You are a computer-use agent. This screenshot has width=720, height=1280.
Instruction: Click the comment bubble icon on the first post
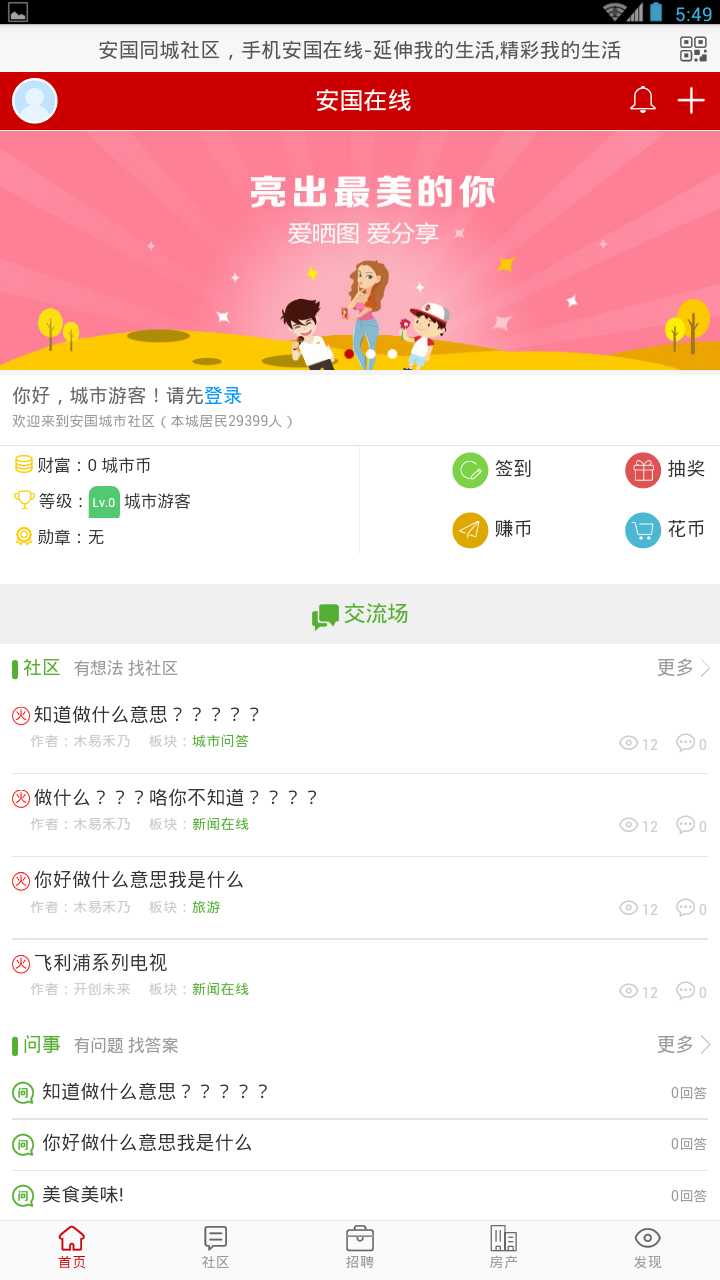click(689, 742)
